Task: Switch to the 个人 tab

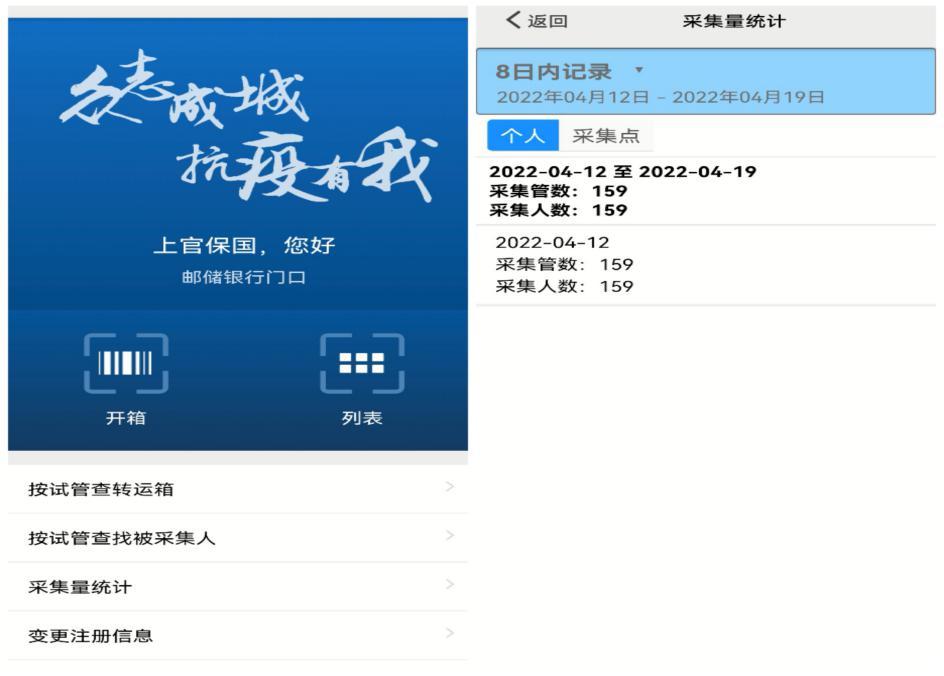Action: tap(523, 137)
